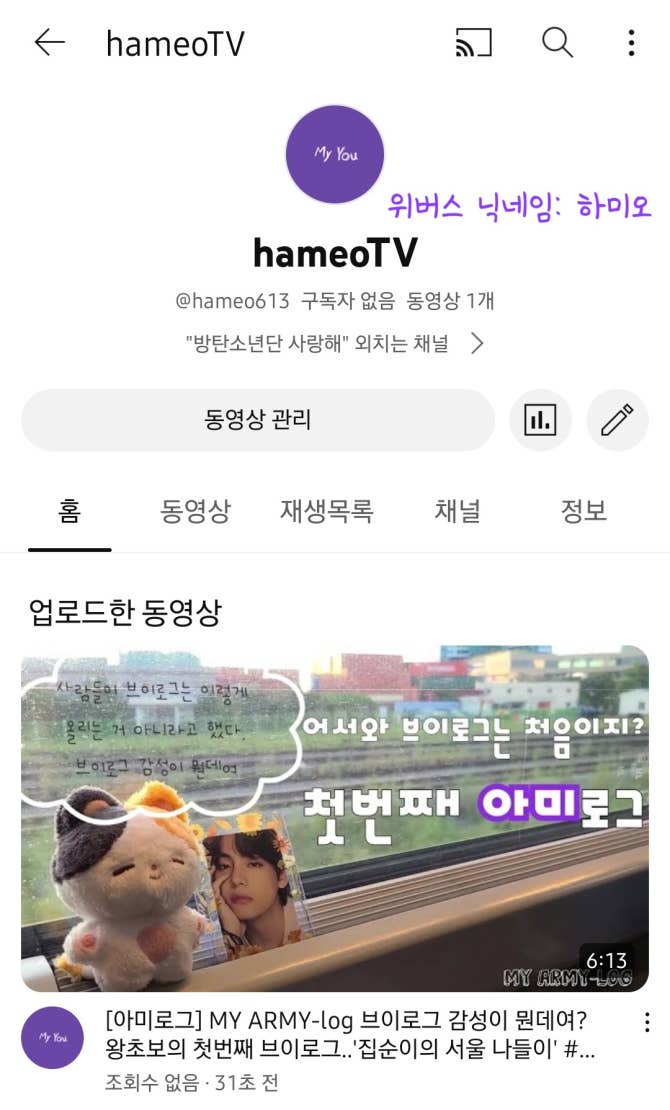This screenshot has height=1110, width=670.
Task: Open the cast to device icon
Action: pos(473,43)
